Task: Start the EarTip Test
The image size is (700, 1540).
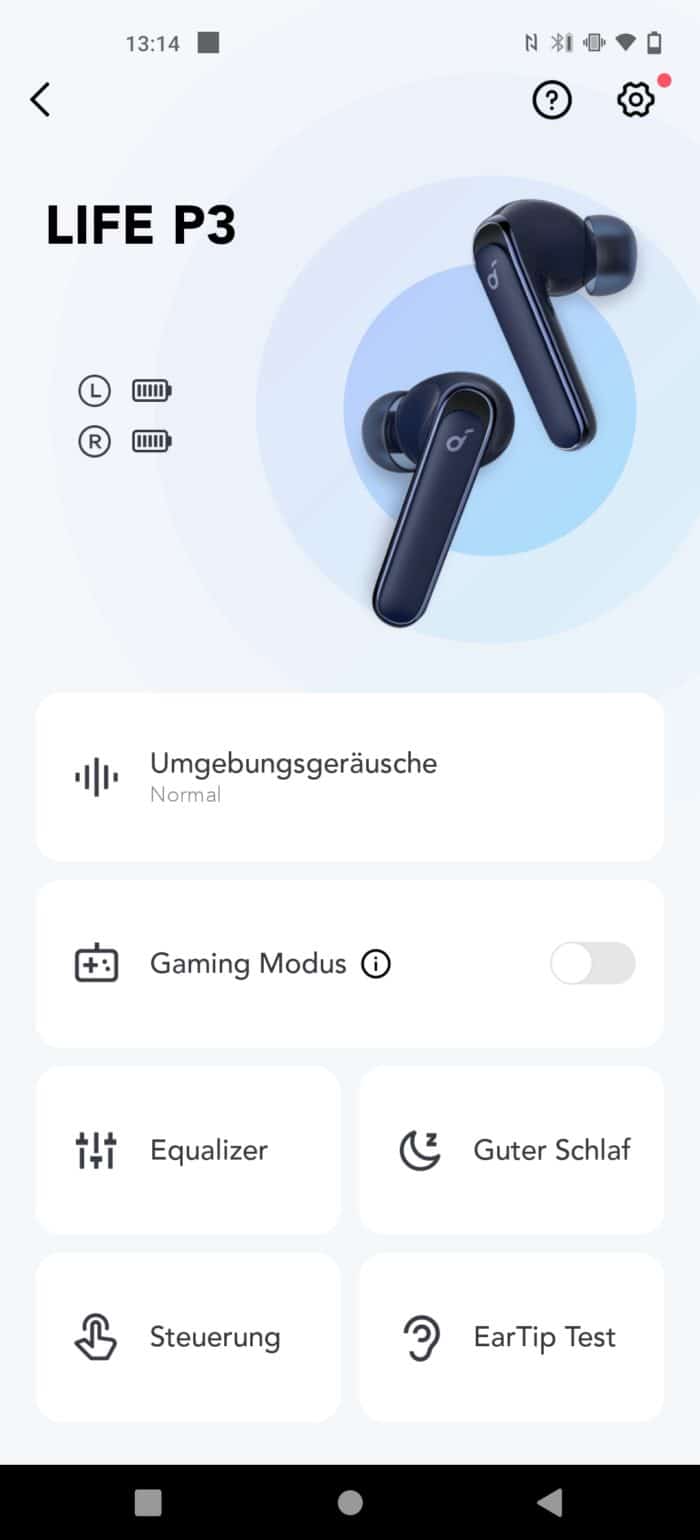Action: tap(511, 1337)
